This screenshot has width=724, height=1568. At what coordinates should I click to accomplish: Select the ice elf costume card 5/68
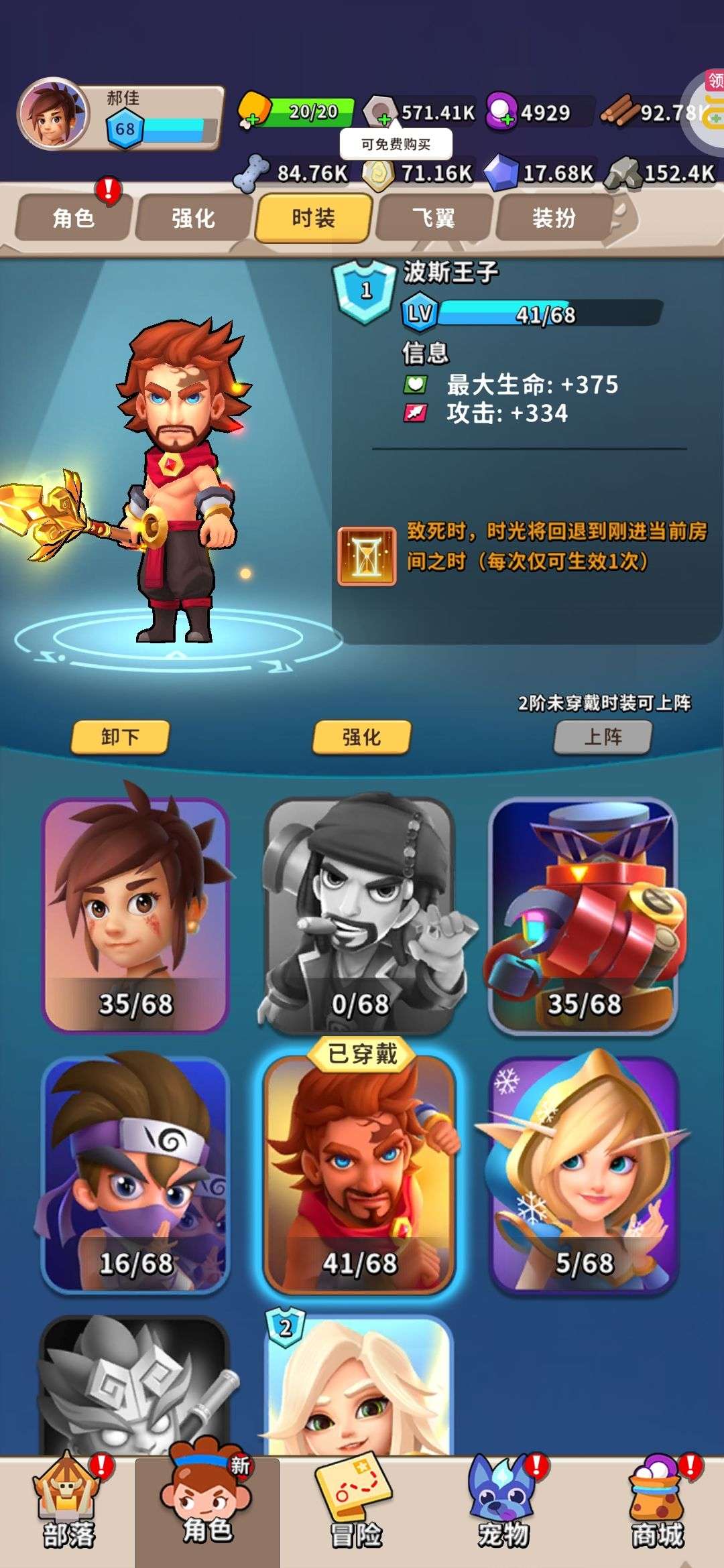click(x=584, y=1173)
